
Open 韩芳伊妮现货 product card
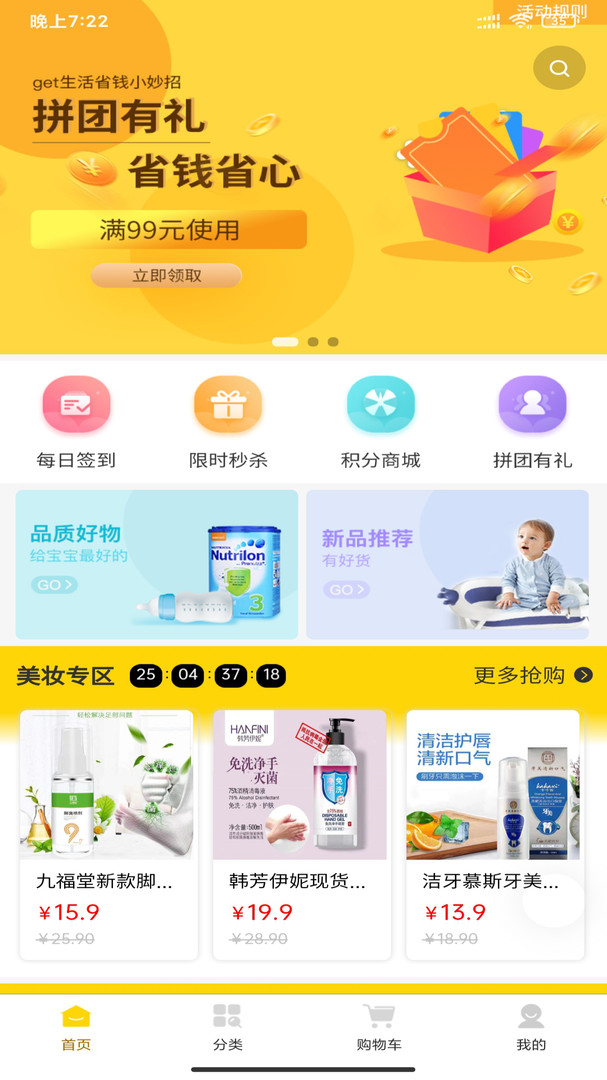(x=299, y=834)
